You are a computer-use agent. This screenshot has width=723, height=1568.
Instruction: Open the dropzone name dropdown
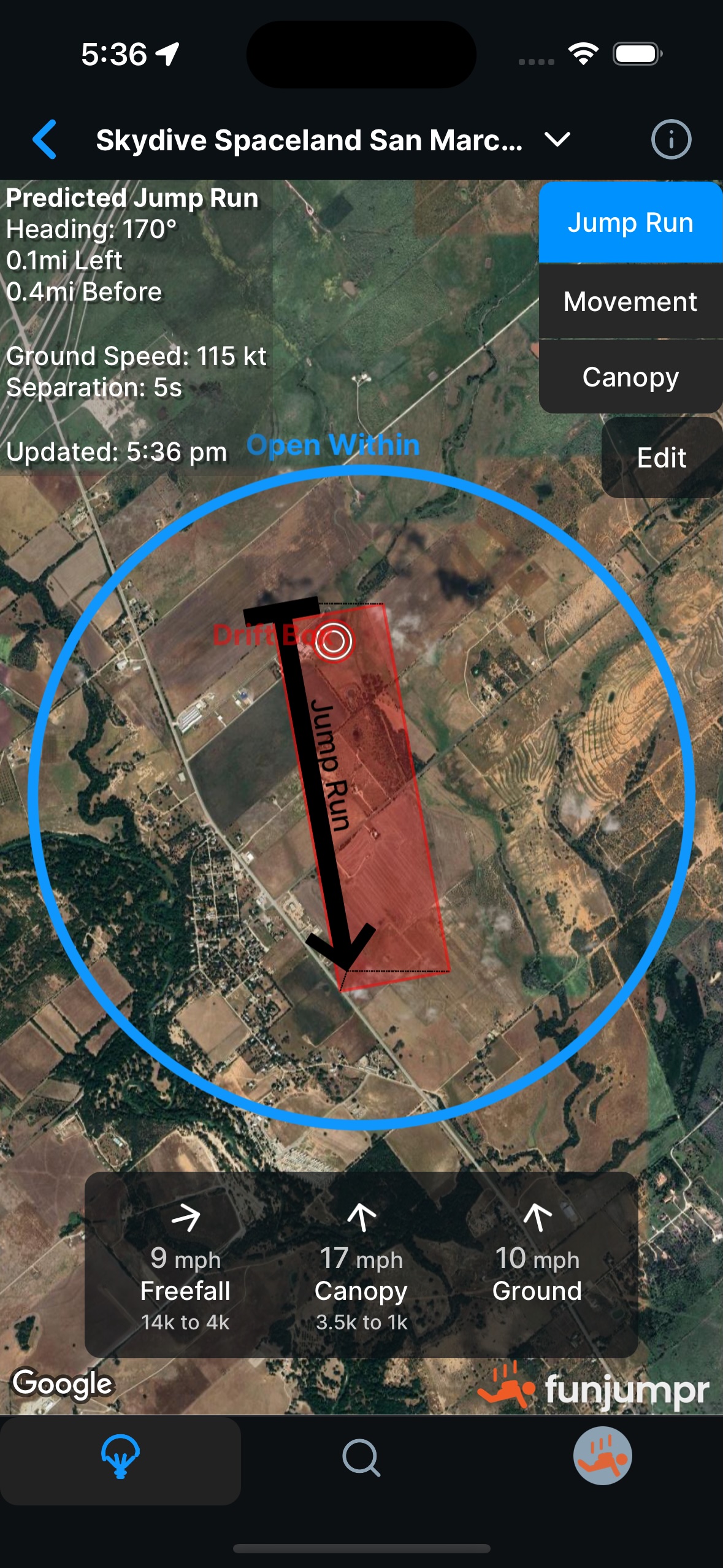pyautogui.click(x=557, y=140)
